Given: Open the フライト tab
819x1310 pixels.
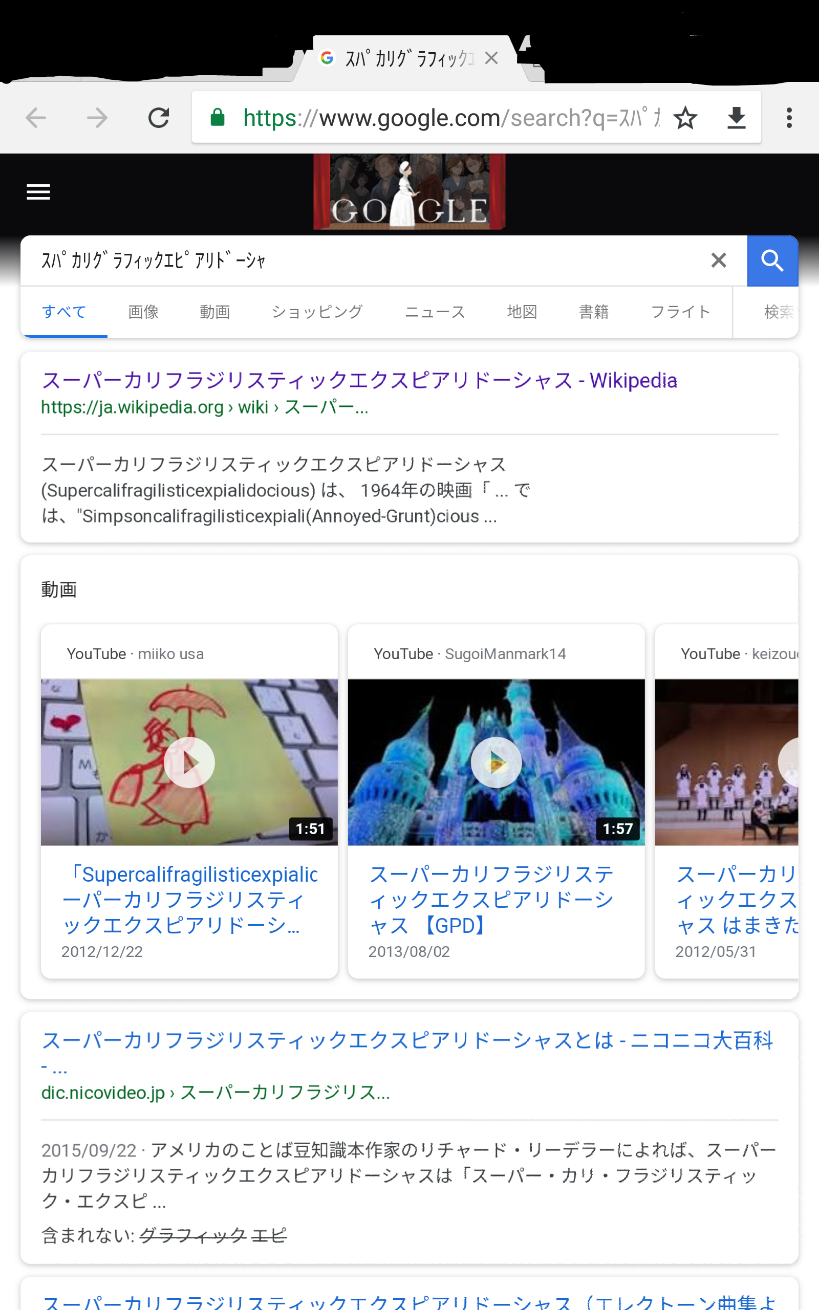Looking at the screenshot, I should (680, 312).
